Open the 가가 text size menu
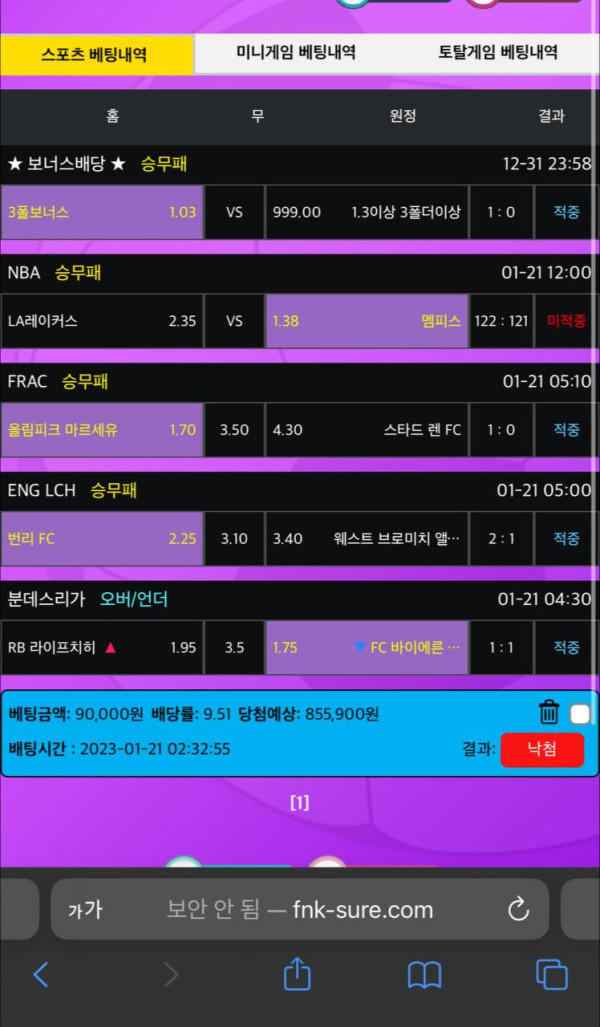 pyautogui.click(x=85, y=910)
